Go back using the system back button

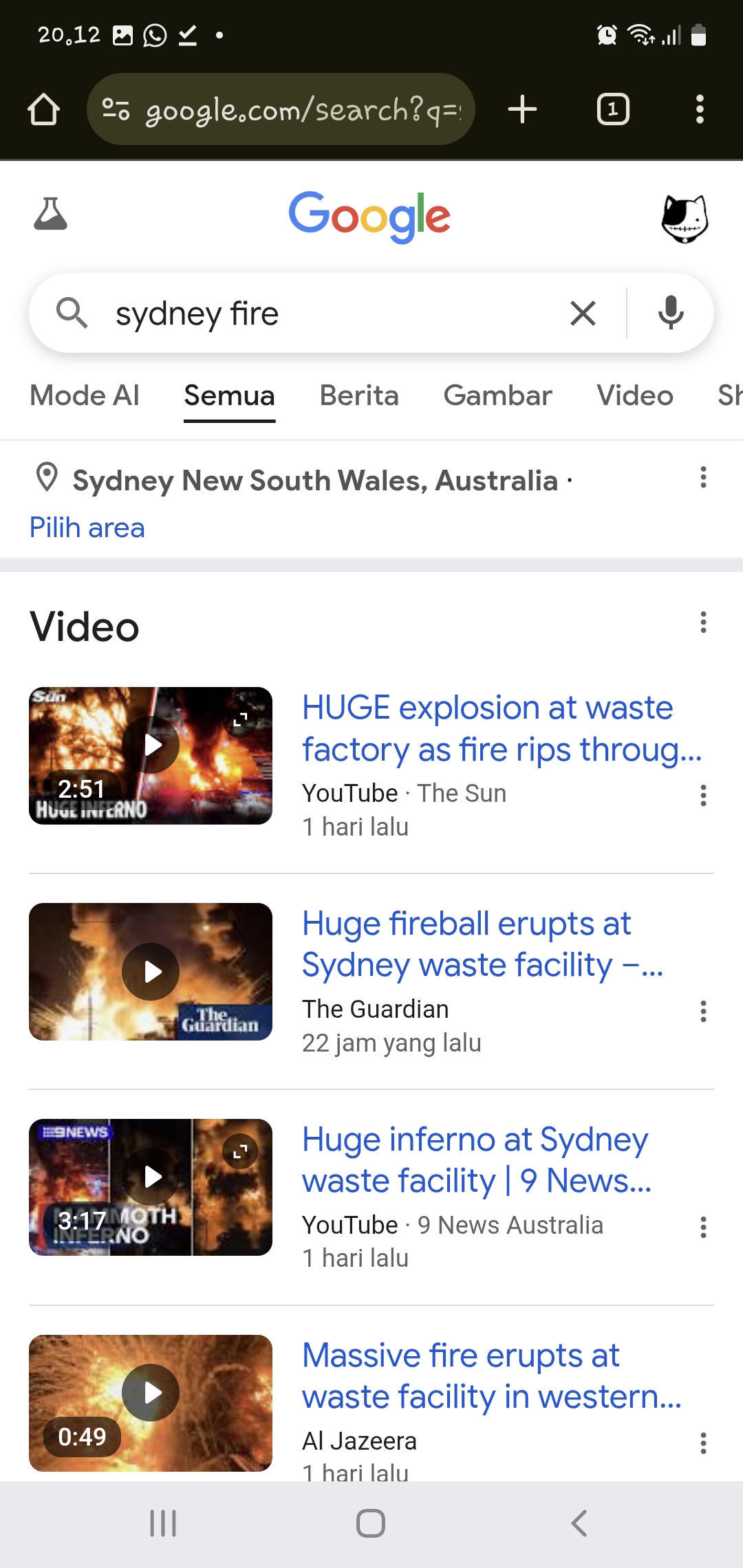(x=579, y=1523)
